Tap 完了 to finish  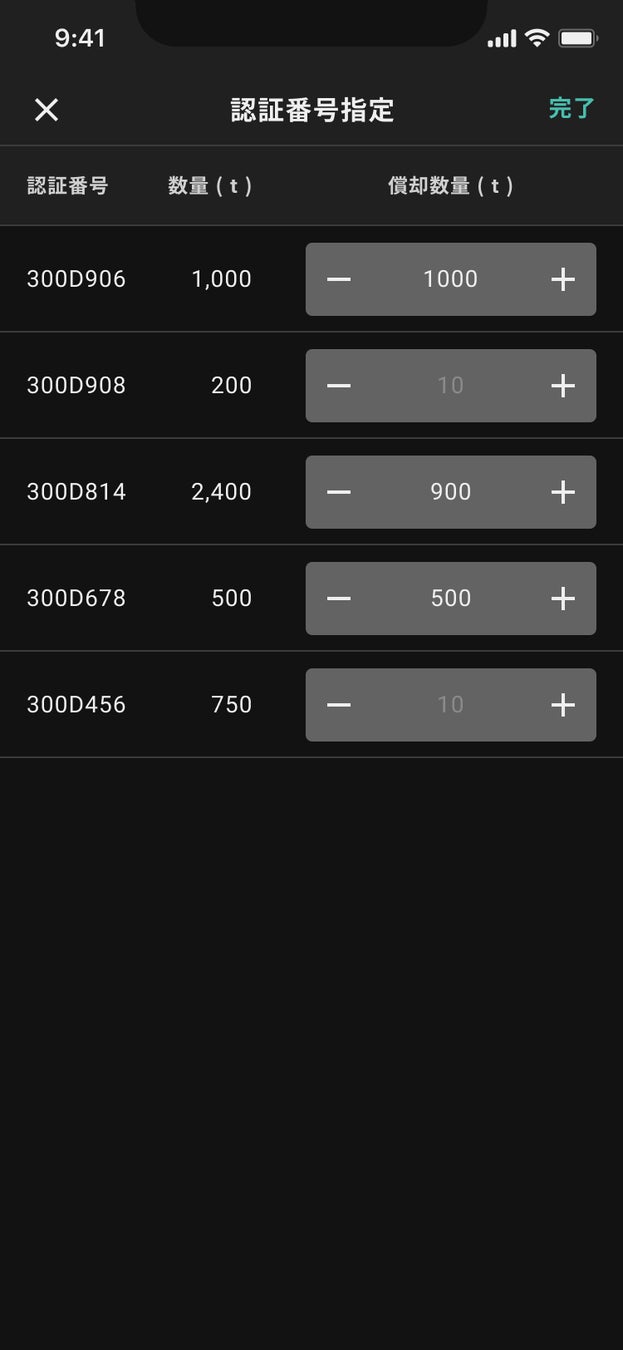[571, 109]
